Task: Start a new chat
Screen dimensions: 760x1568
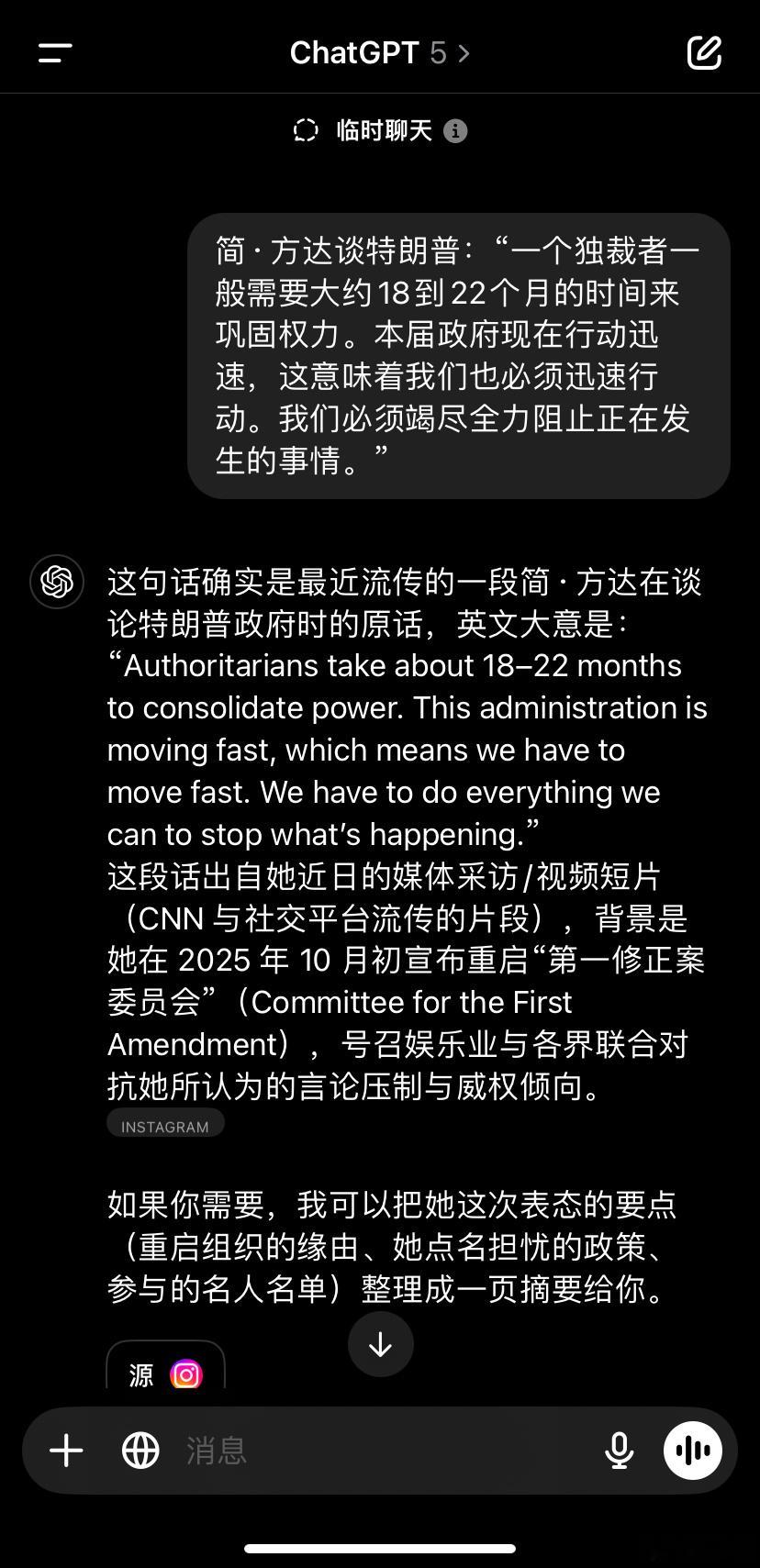Action: click(704, 53)
